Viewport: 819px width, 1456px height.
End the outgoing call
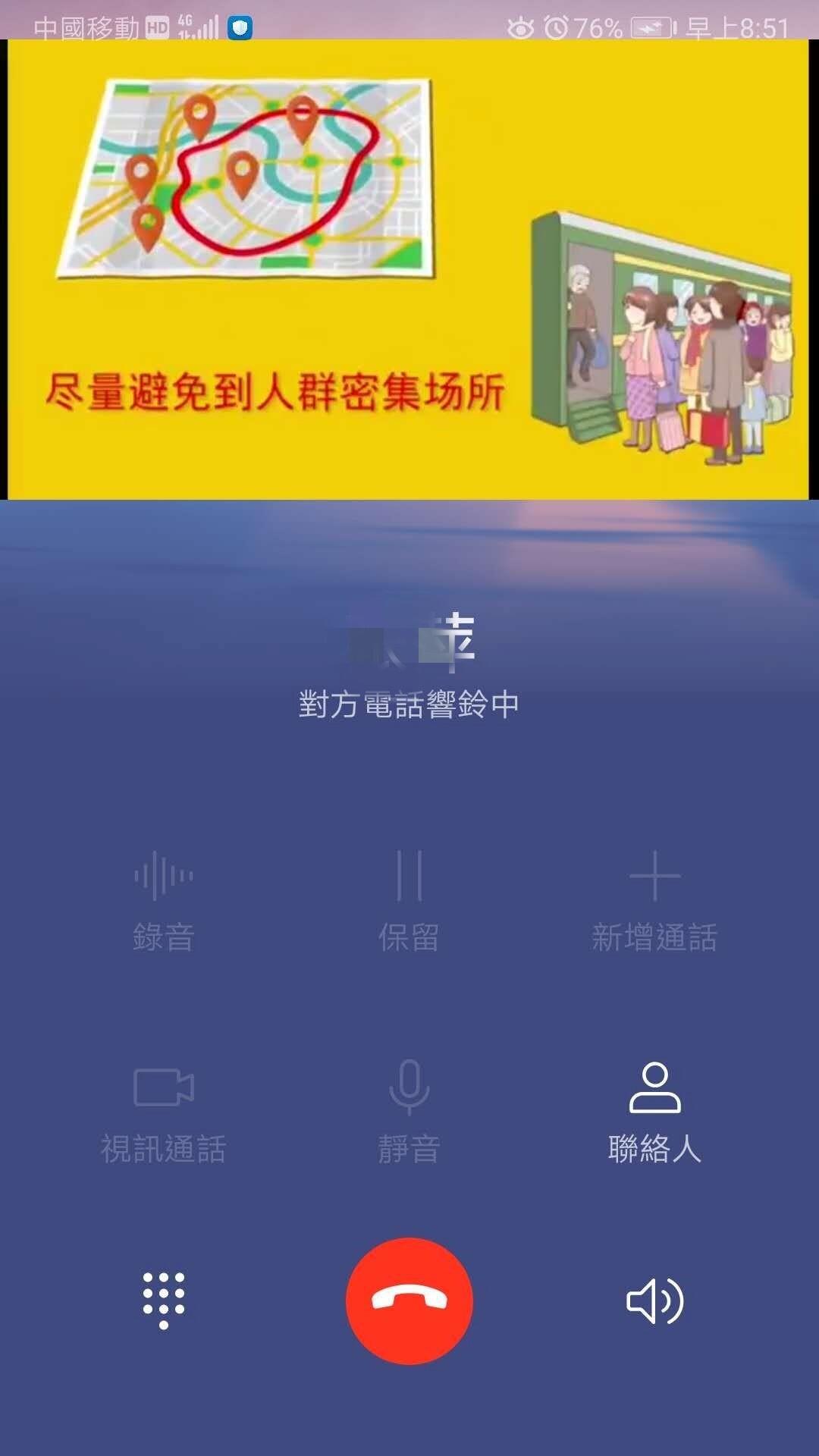409,1301
